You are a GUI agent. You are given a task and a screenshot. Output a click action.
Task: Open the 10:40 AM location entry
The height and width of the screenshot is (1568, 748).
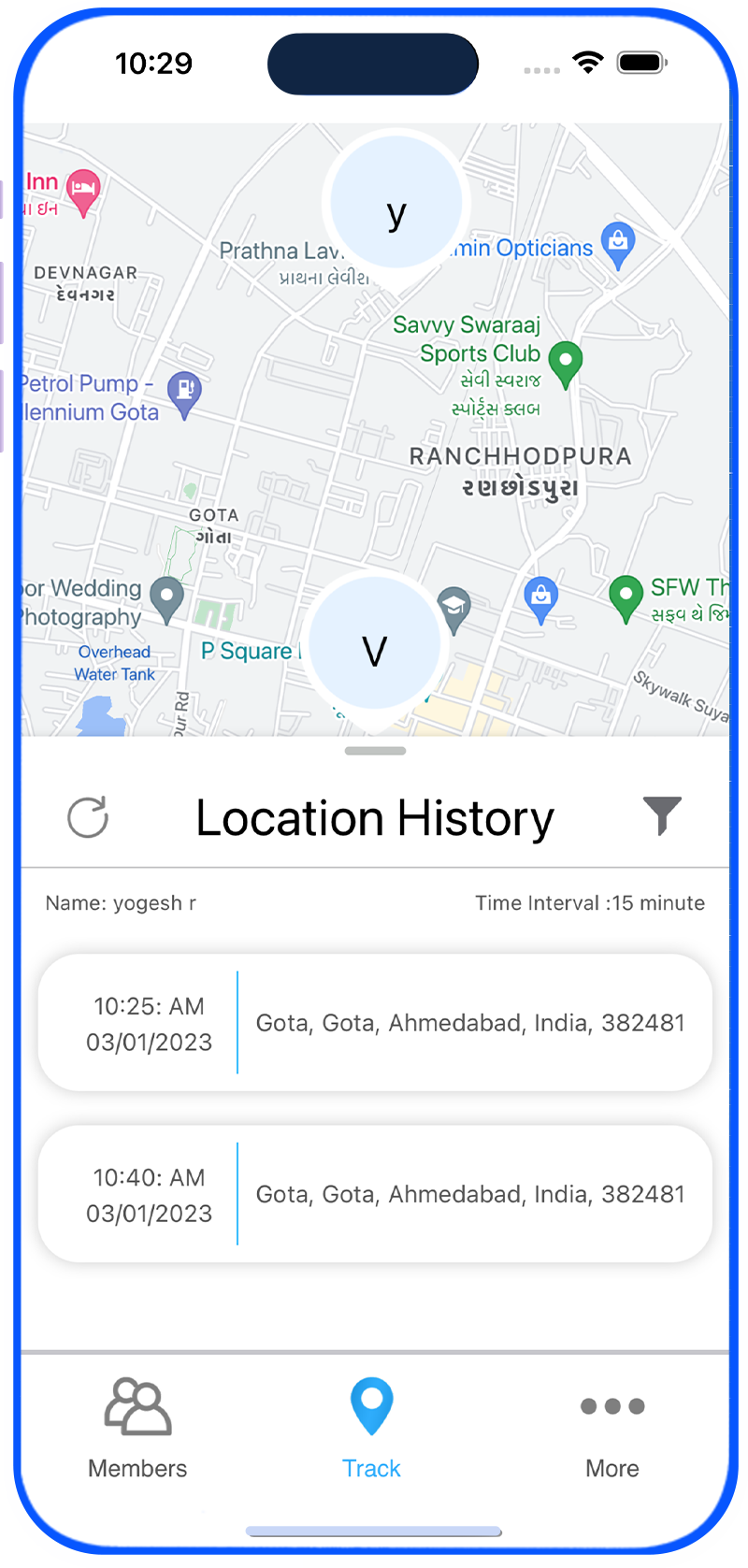click(375, 1194)
